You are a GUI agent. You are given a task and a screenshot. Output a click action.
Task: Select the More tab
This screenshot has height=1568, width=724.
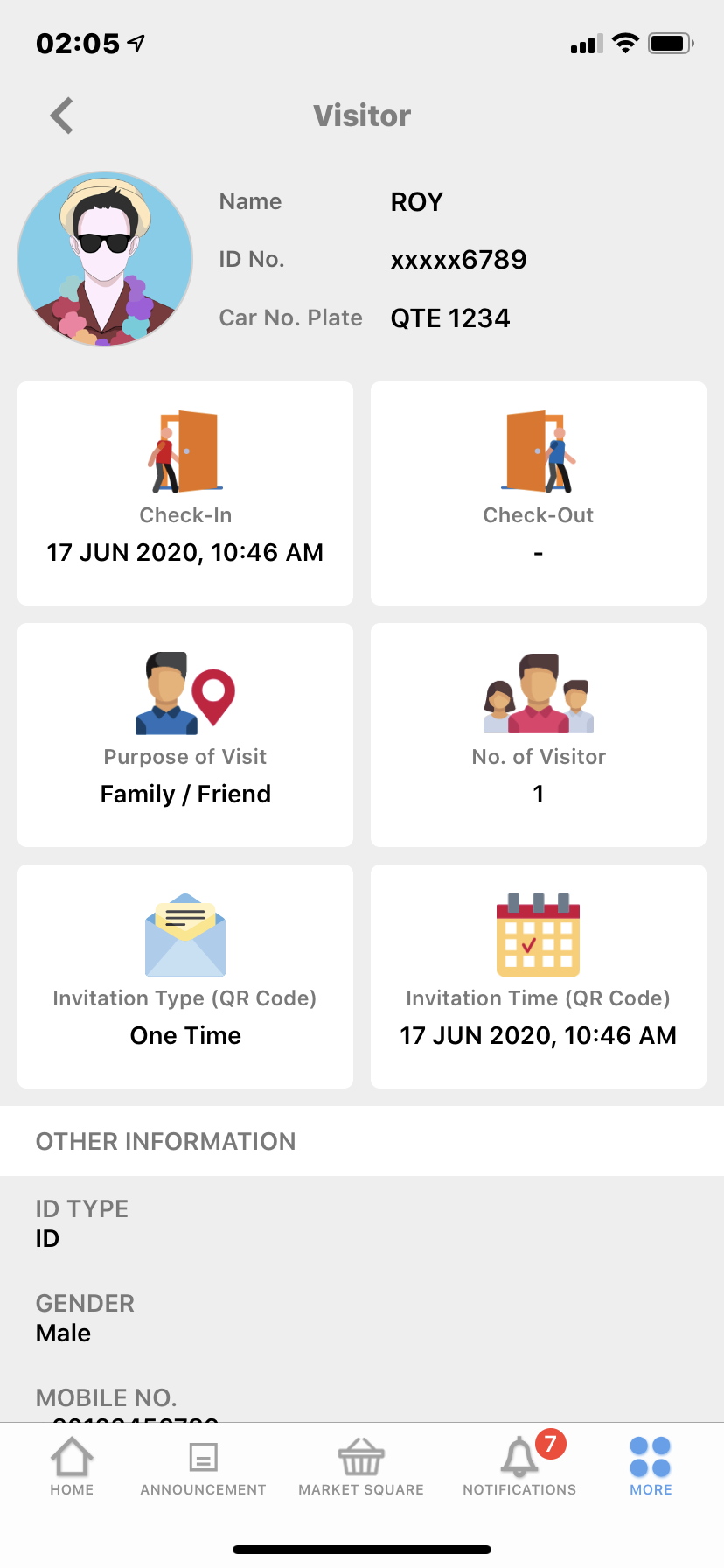(x=651, y=1466)
